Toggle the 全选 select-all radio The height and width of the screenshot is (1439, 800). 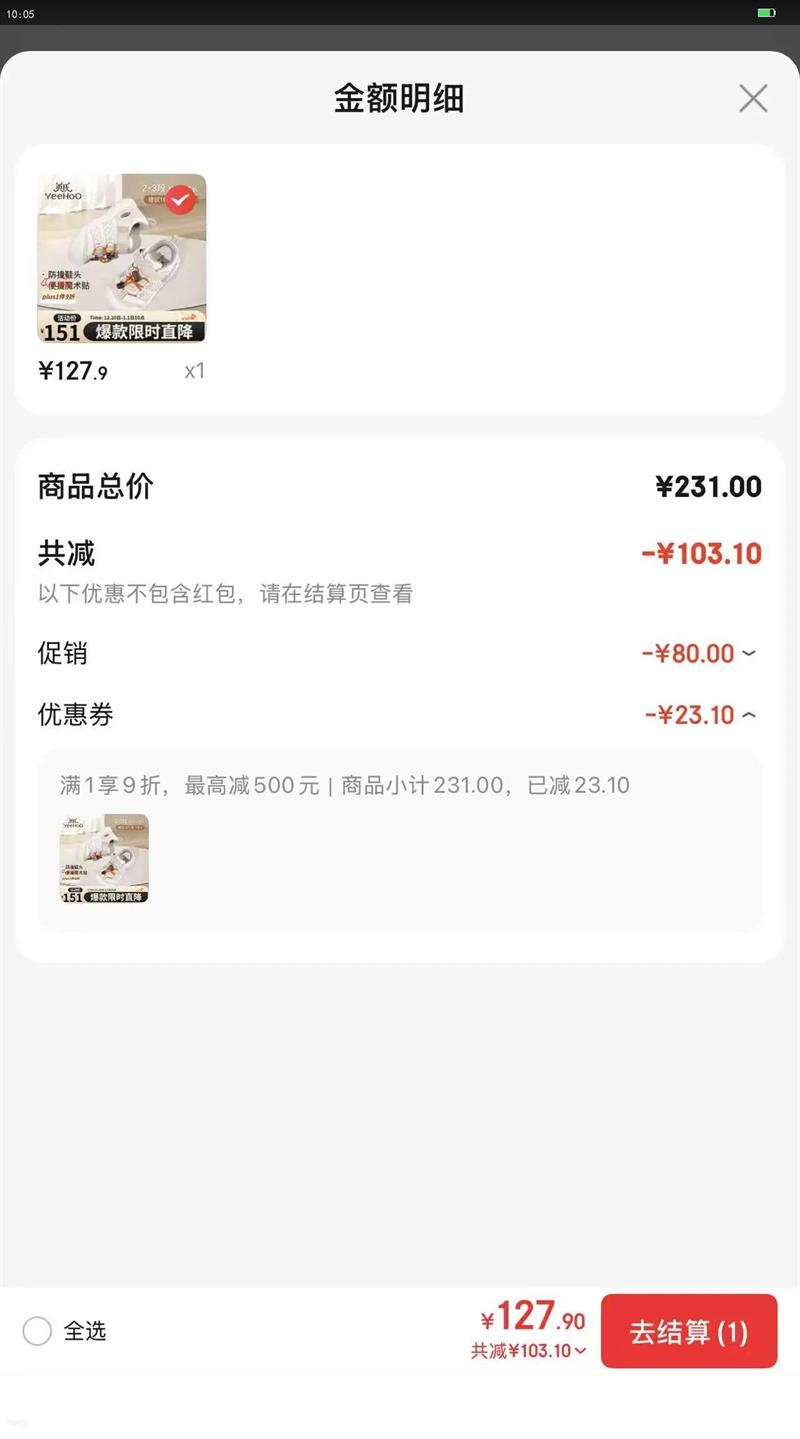[37, 1331]
